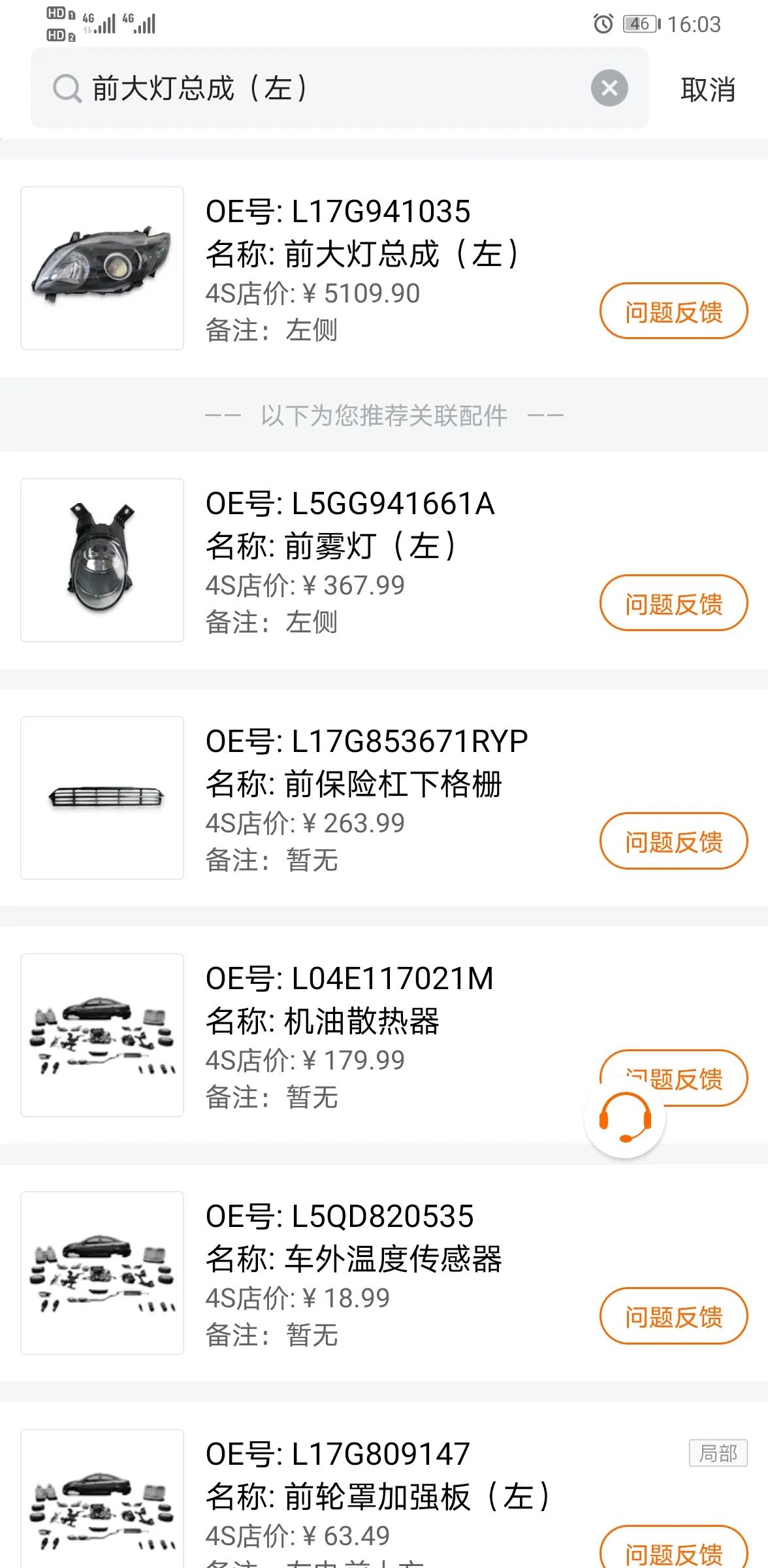
Task: Tap 取消 to cancel the search
Action: coord(707,90)
